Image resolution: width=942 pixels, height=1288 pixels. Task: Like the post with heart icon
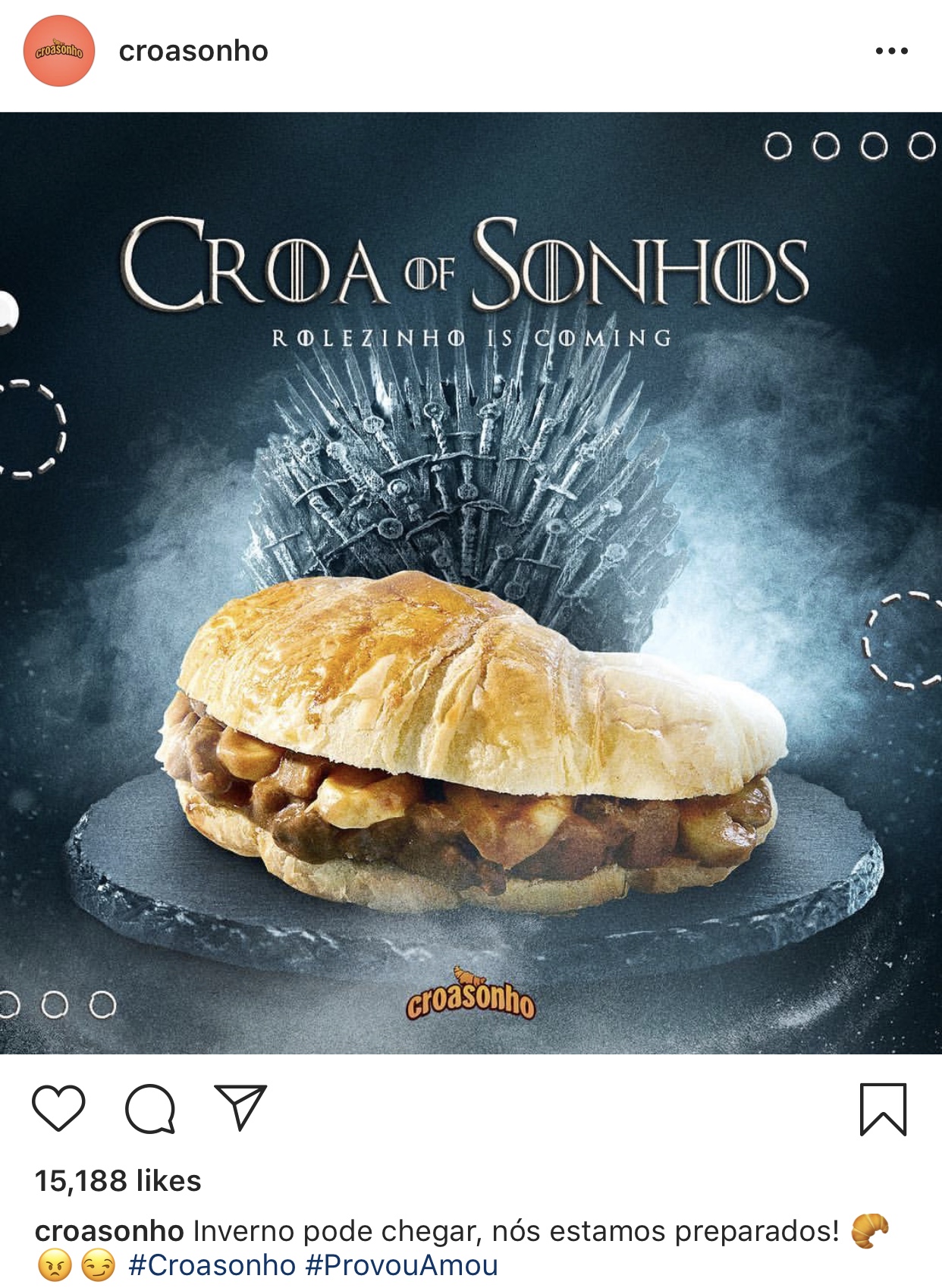[x=58, y=1108]
